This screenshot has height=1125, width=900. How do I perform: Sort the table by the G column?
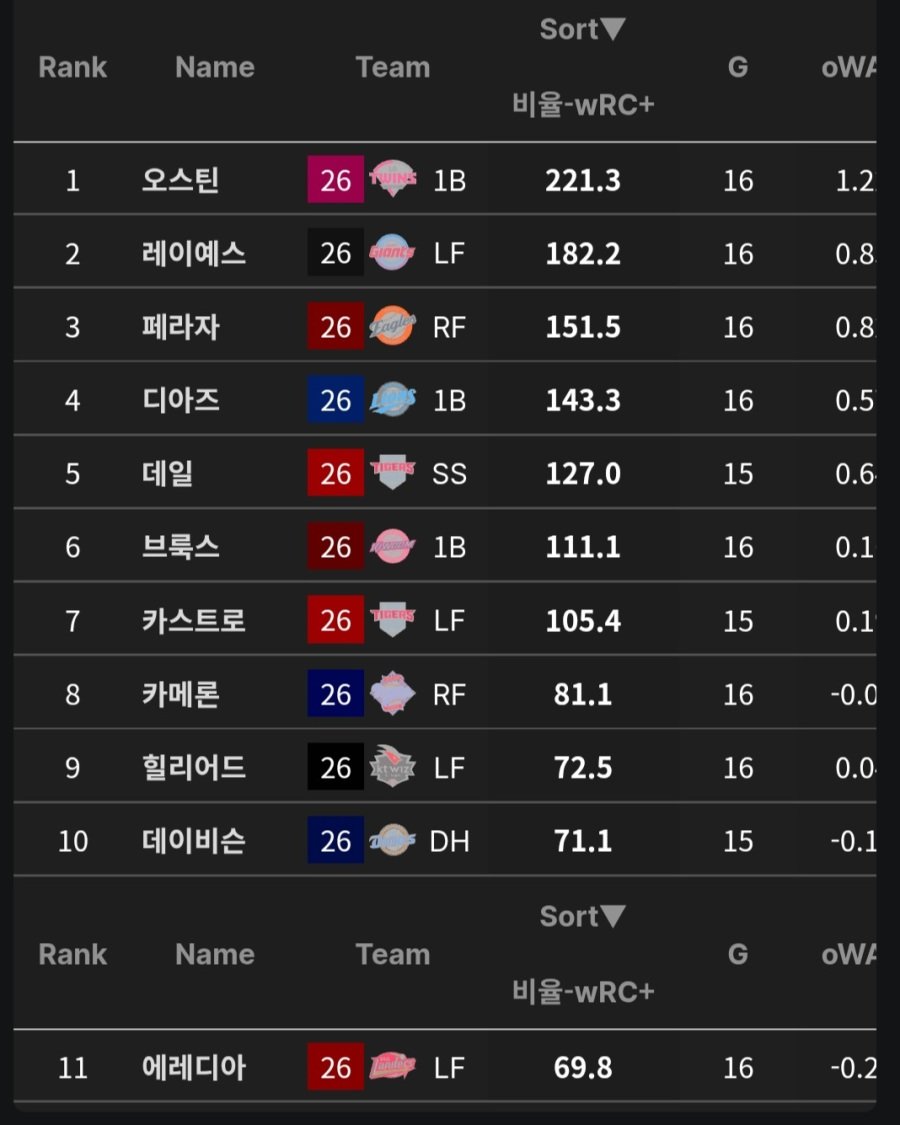tap(737, 68)
